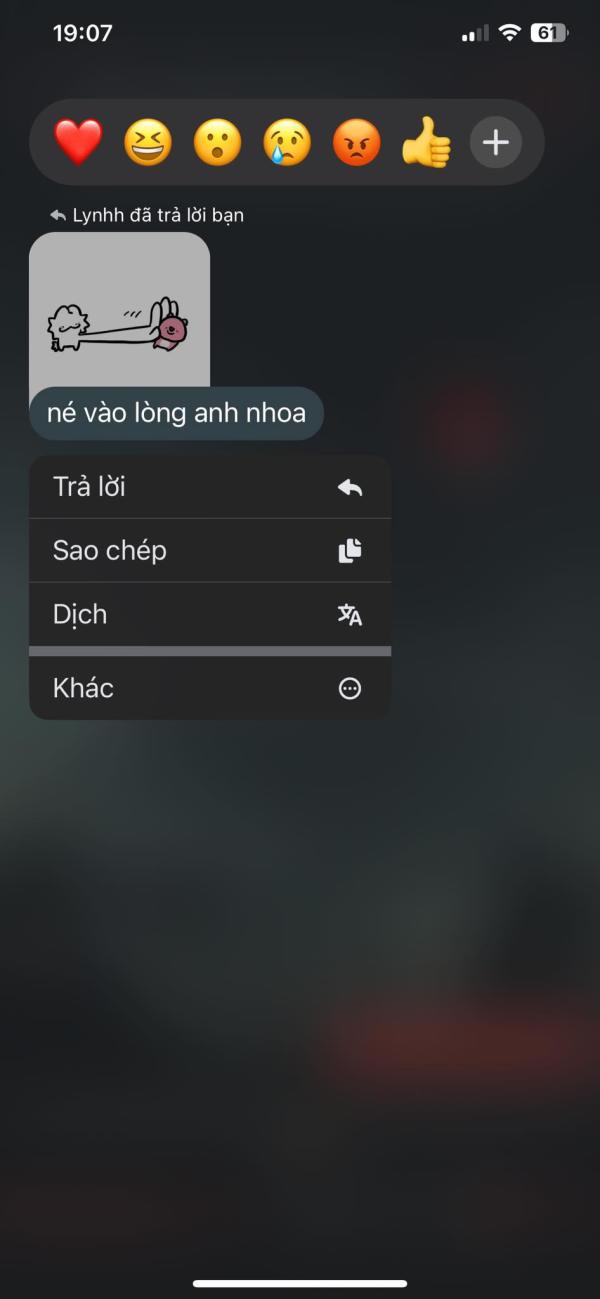Open more emoji reactions with plus

click(x=496, y=142)
